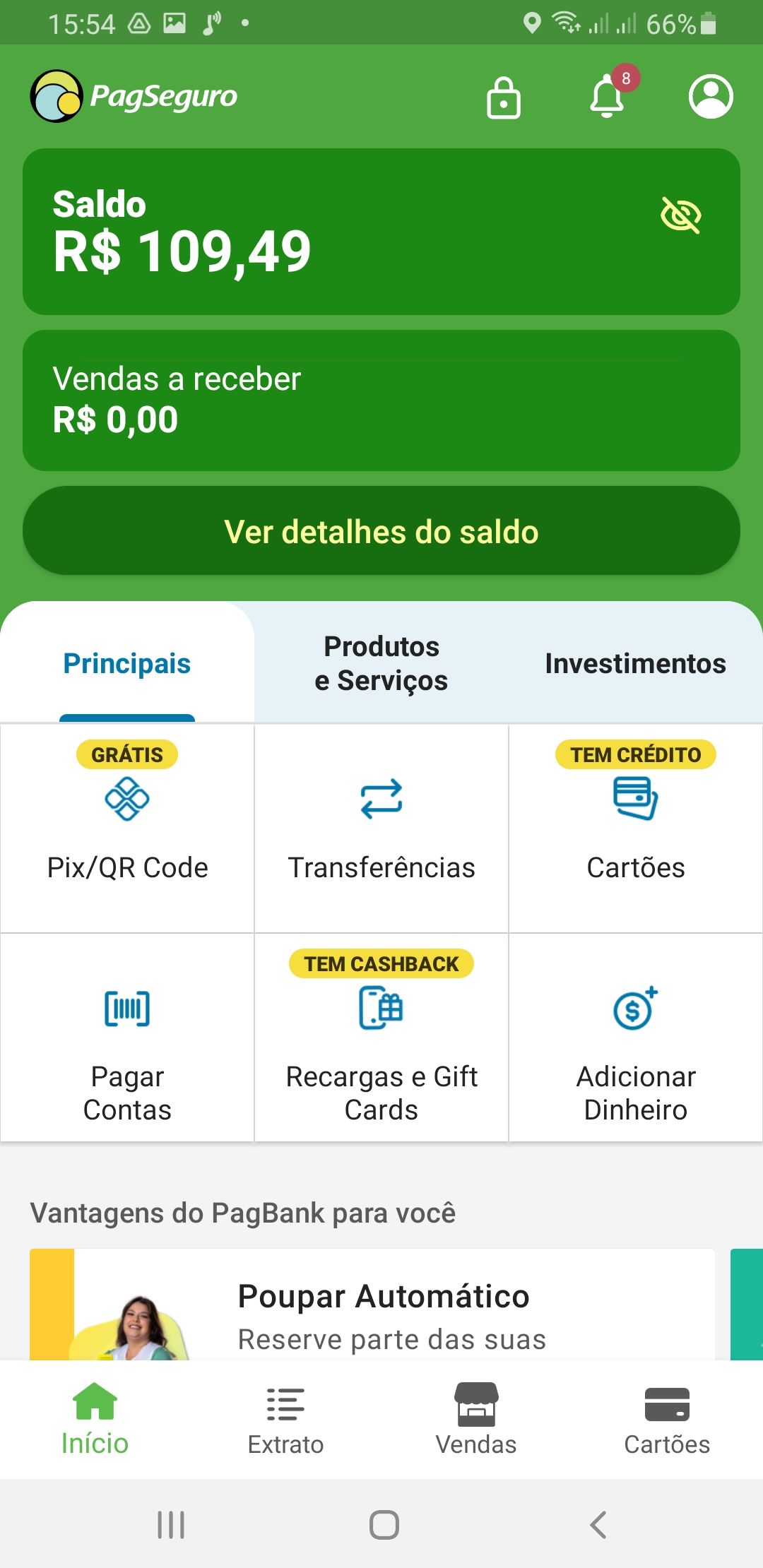
Task: Hide the balance with the eye icon
Action: (680, 215)
